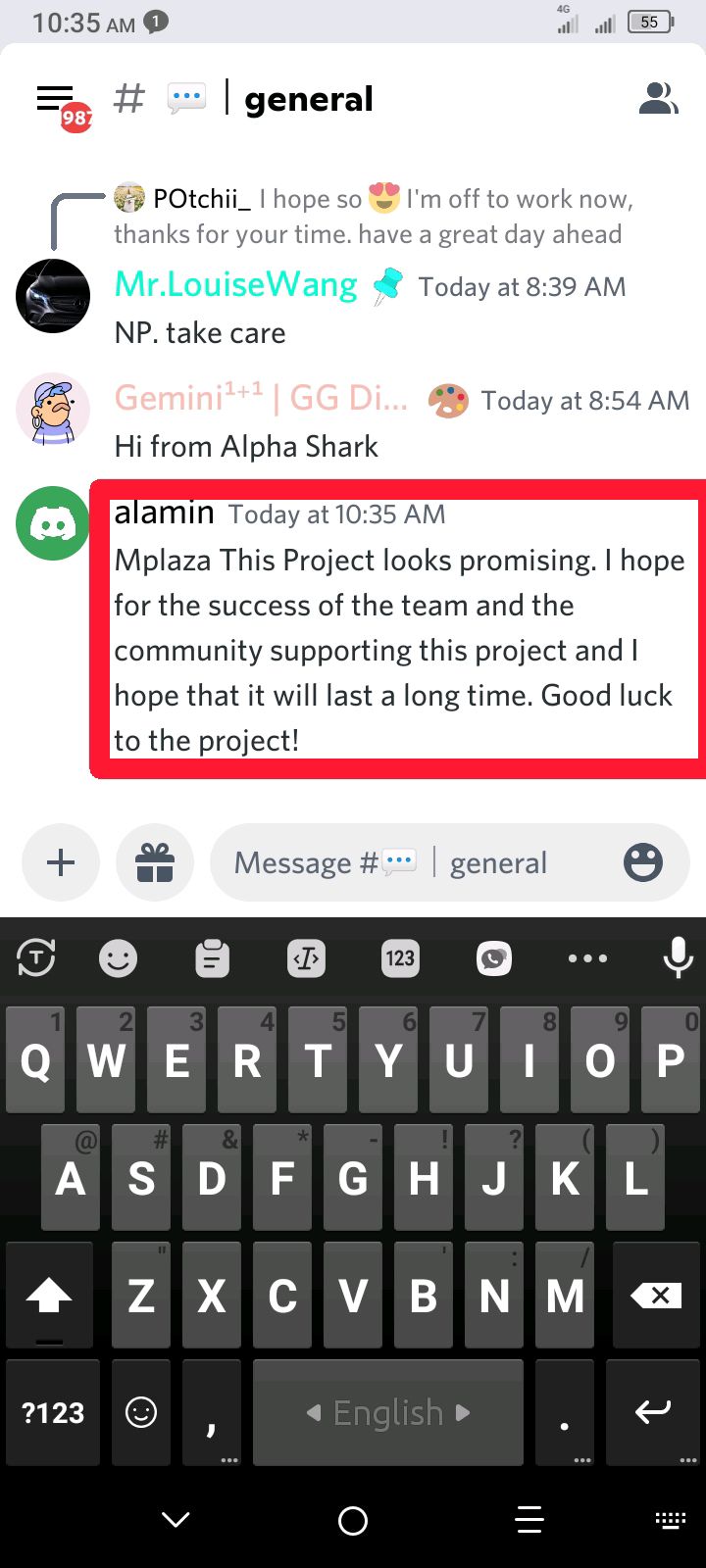The width and height of the screenshot is (706, 1568).
Task: Tap the plus attachment button
Action: [61, 862]
